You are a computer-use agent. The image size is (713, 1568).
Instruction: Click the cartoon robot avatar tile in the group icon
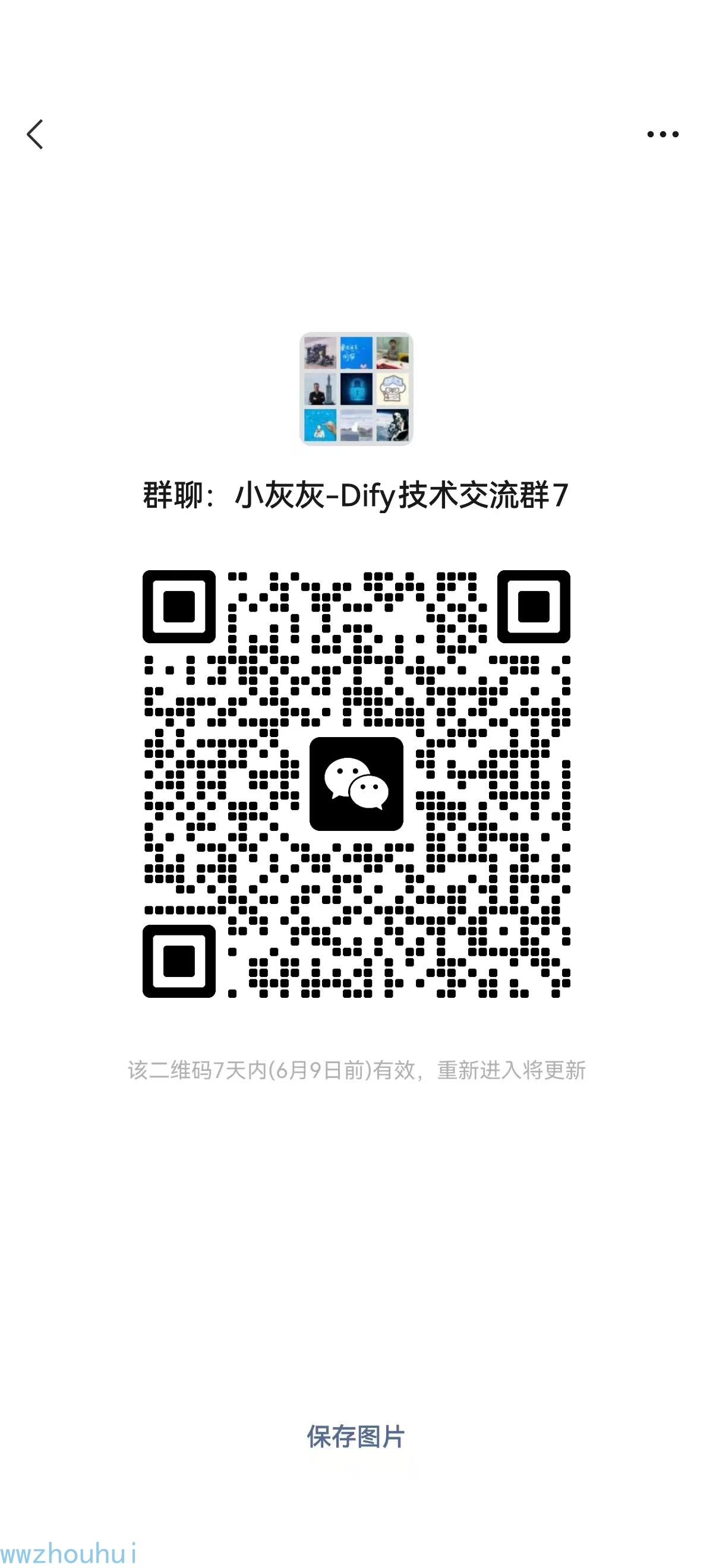click(x=392, y=388)
